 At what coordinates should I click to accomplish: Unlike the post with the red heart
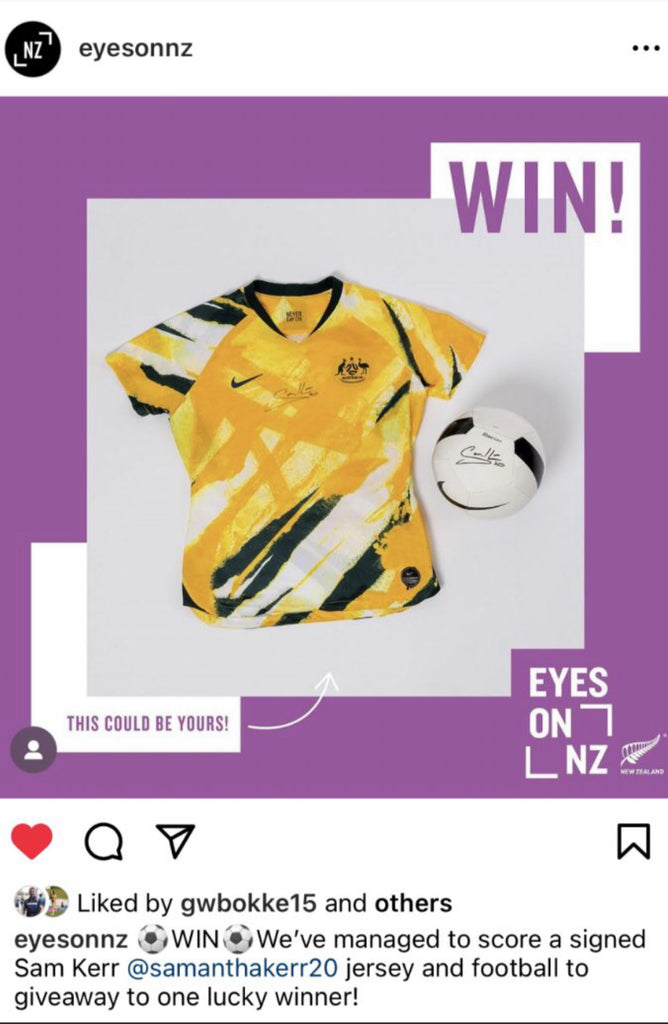coord(32,843)
